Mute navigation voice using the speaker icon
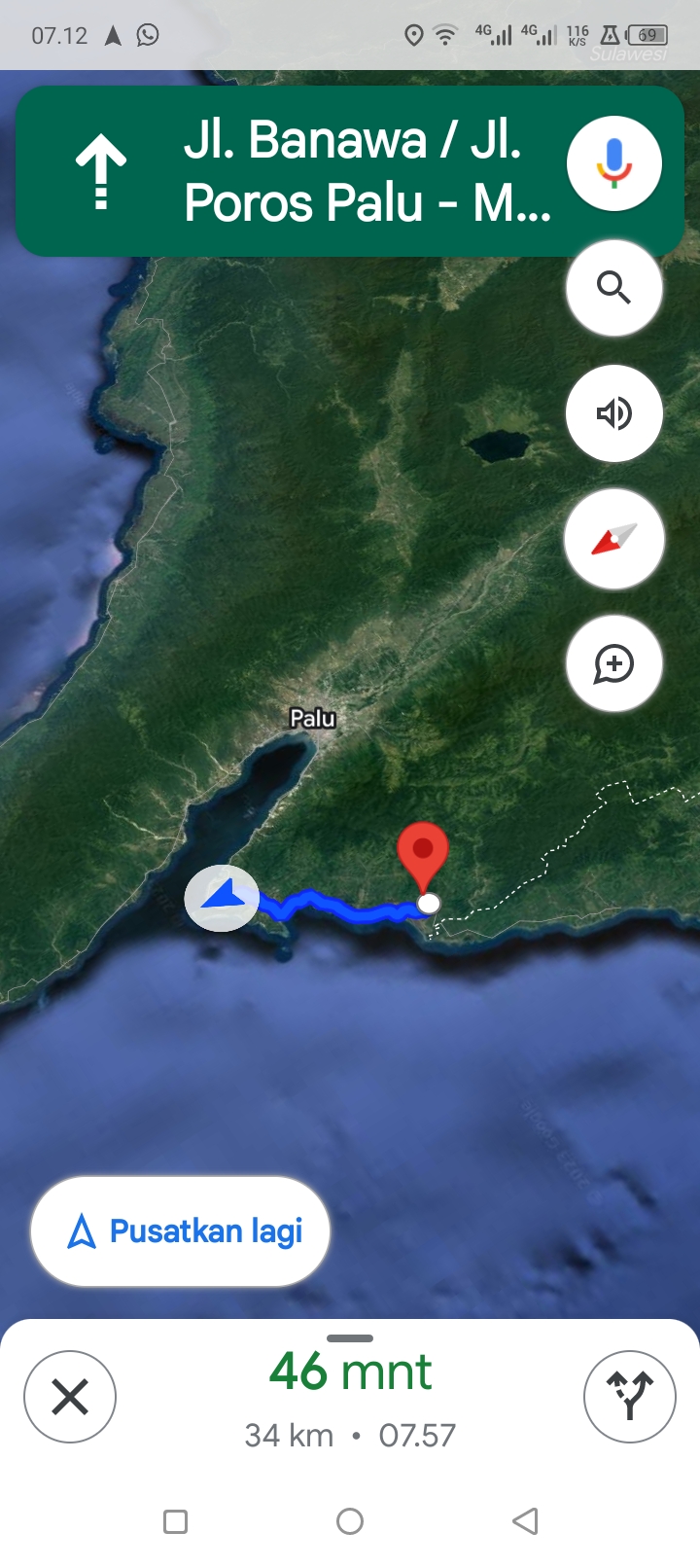 pyautogui.click(x=613, y=413)
